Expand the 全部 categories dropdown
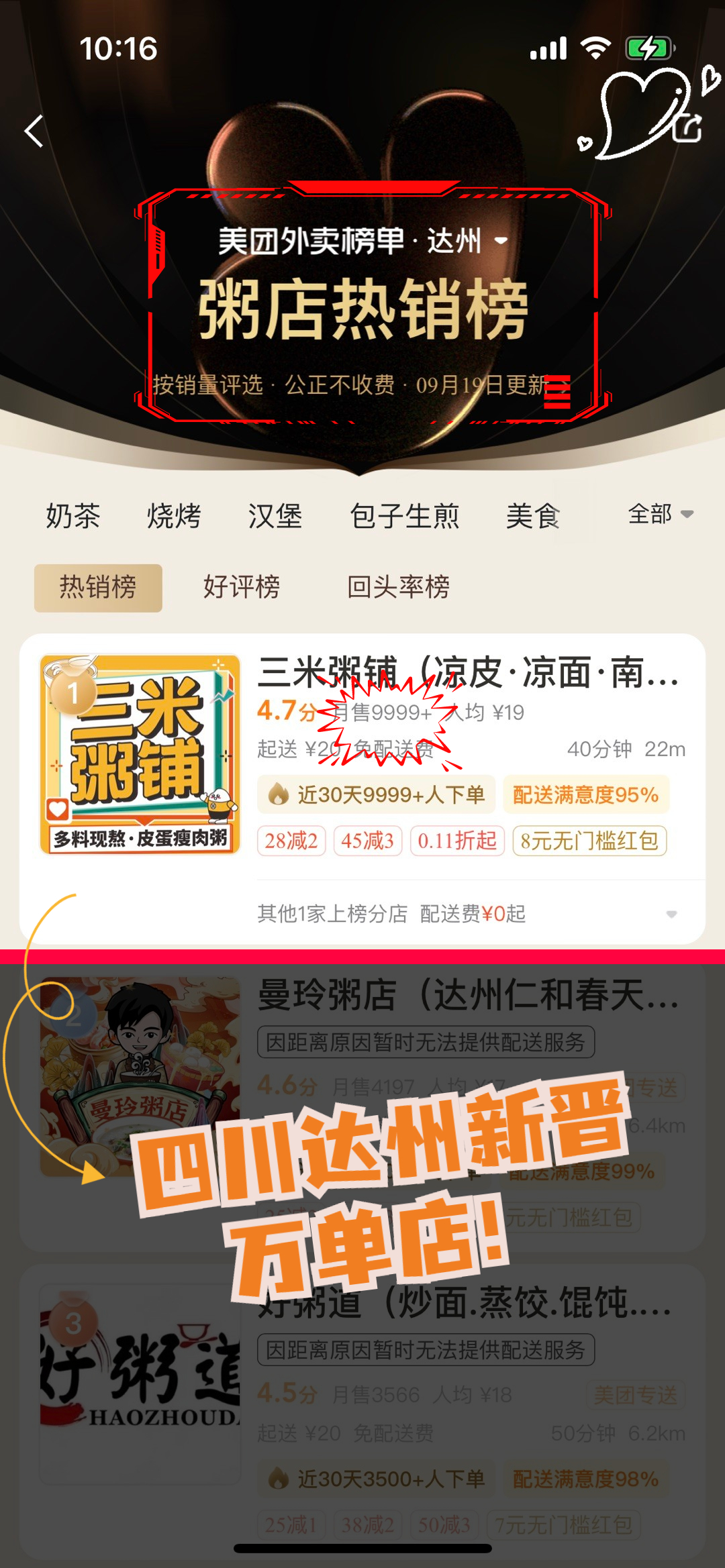The height and width of the screenshot is (1568, 725). pyautogui.click(x=659, y=515)
